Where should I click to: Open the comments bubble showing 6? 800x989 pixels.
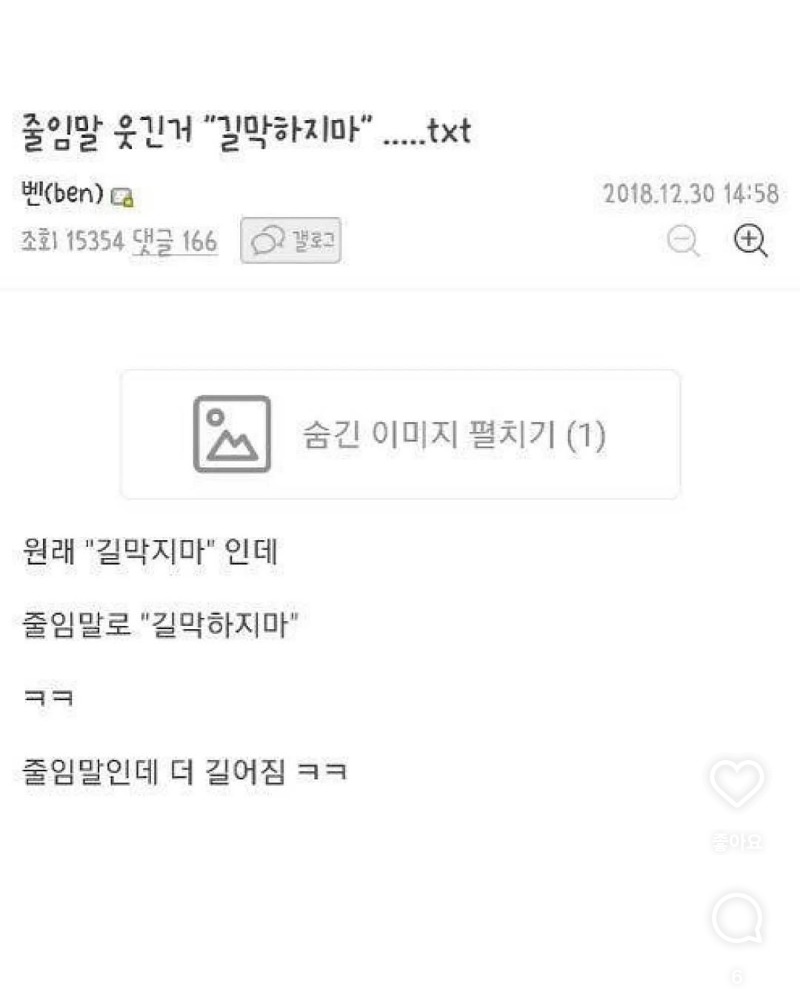(x=737, y=918)
